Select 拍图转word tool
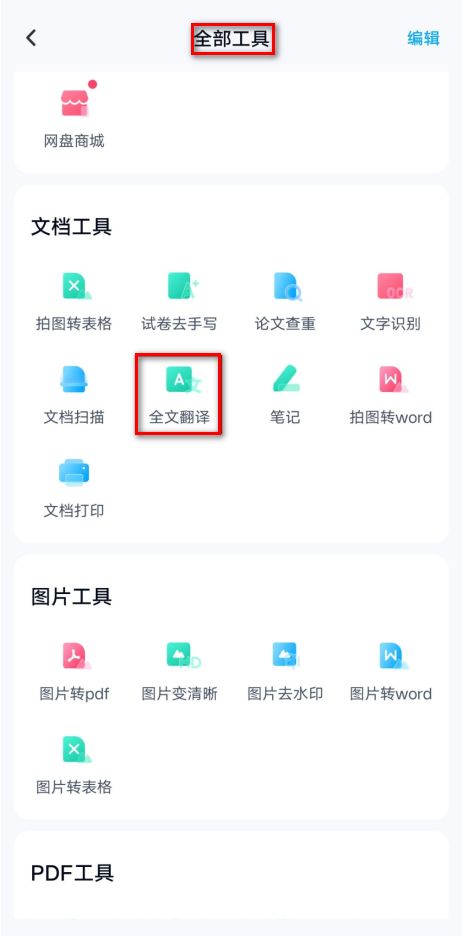Screen dimensions: 465x936 pyautogui.click(x=390, y=395)
